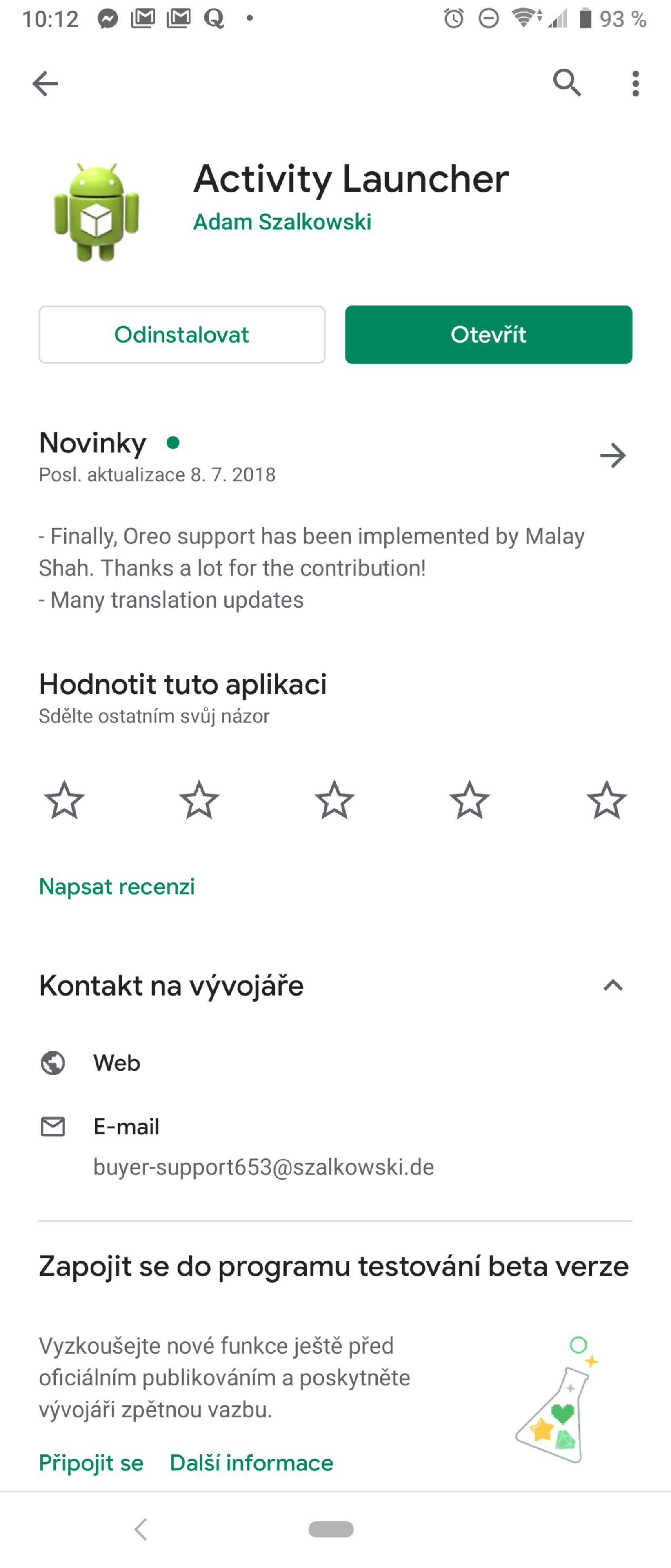Tap Napsat recenzi to write a review
The image size is (671, 1568).
pos(117,886)
